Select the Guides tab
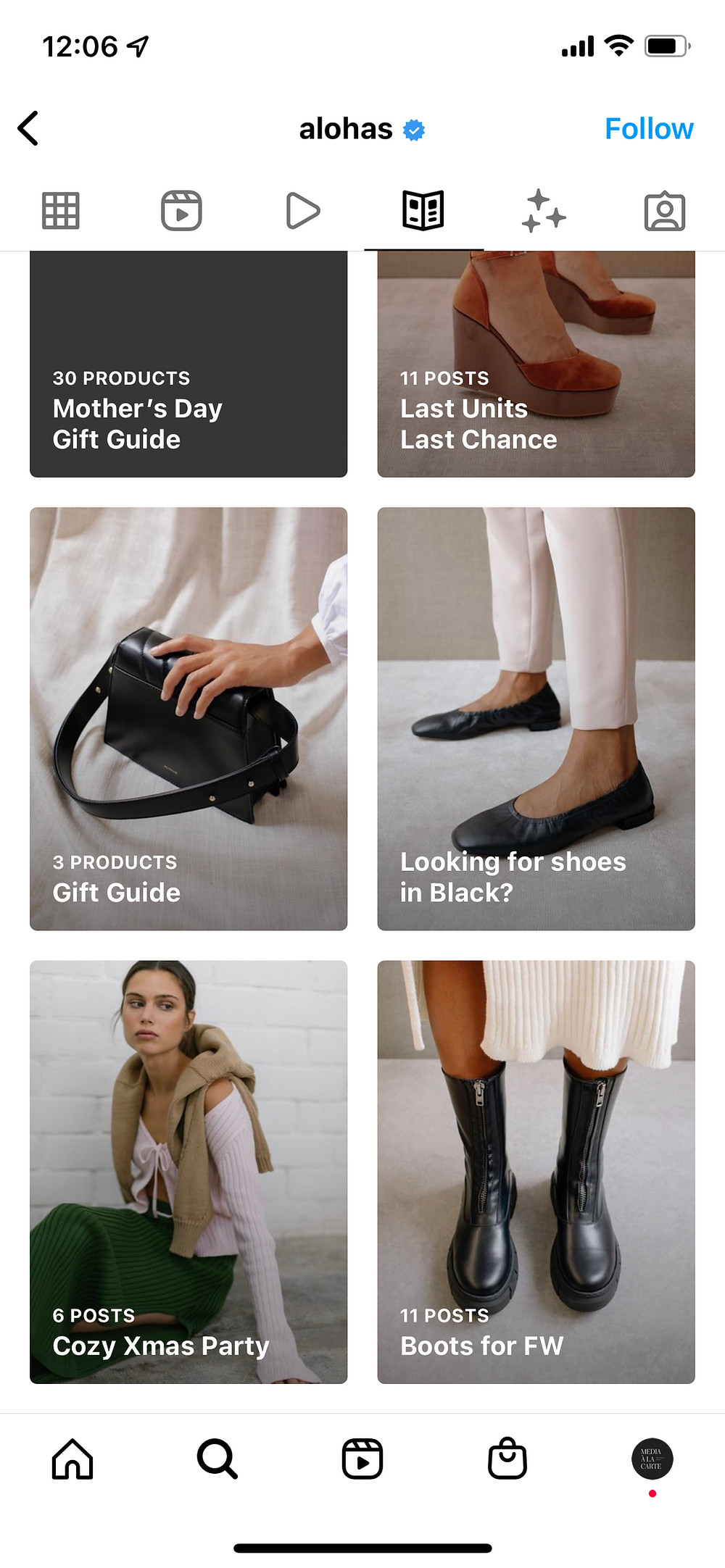725x1568 pixels. 423,211
